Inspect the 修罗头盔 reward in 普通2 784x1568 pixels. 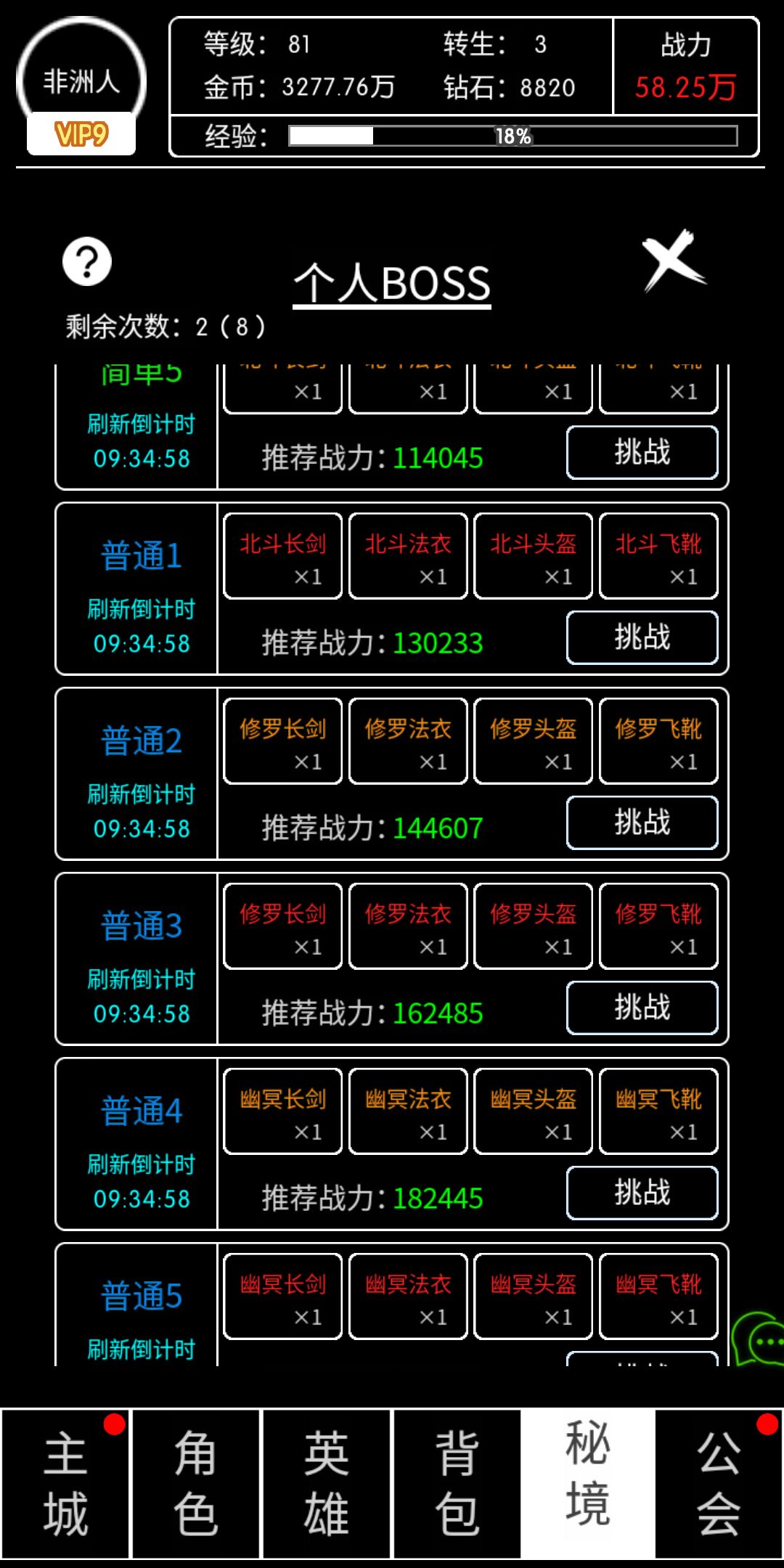(534, 740)
